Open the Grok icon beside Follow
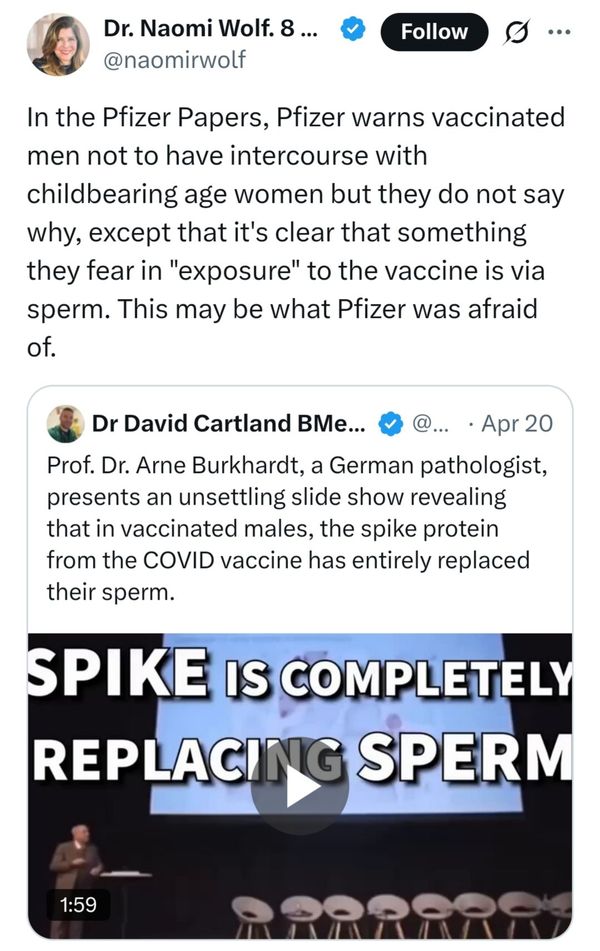 coord(519,32)
